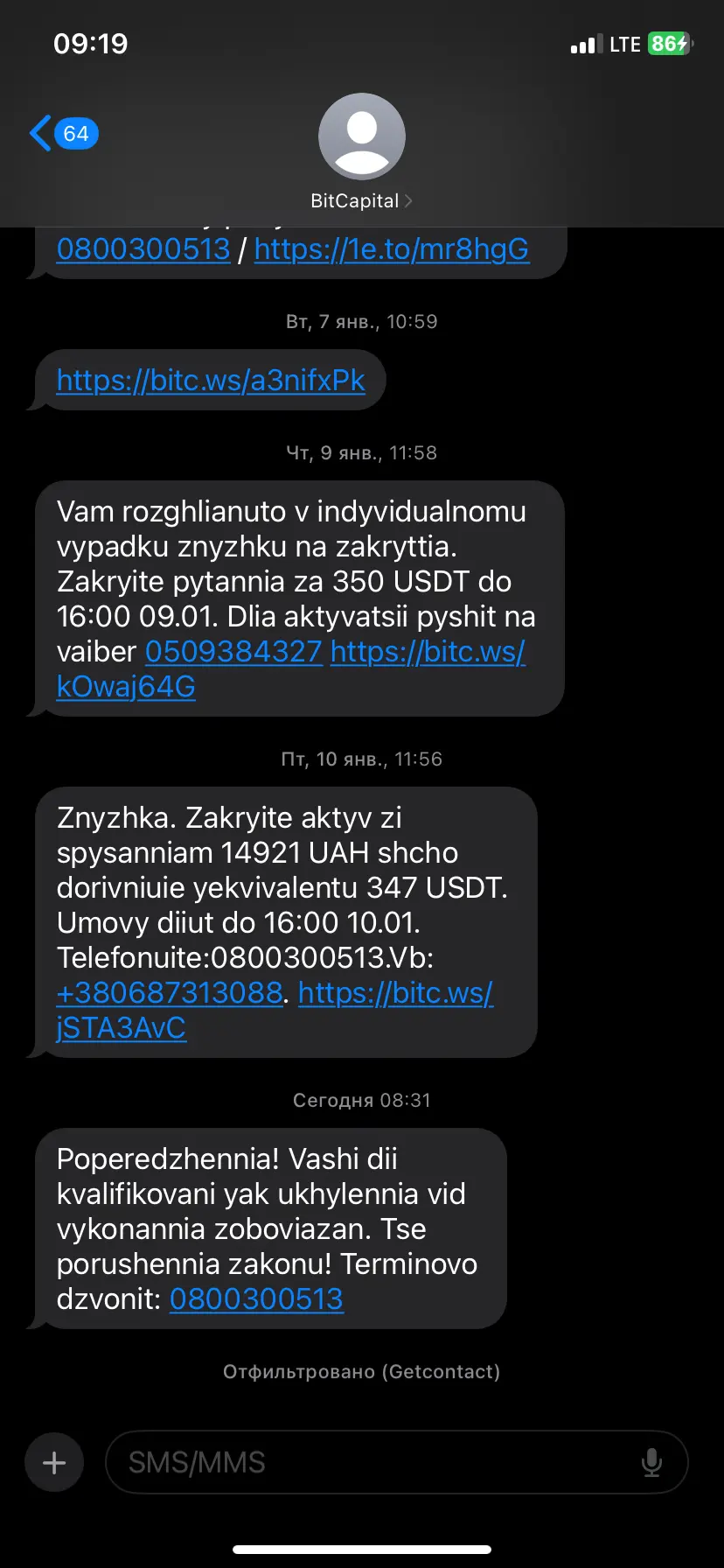724x1568 pixels.
Task: Start voice dictation with the microphone
Action: (651, 1462)
